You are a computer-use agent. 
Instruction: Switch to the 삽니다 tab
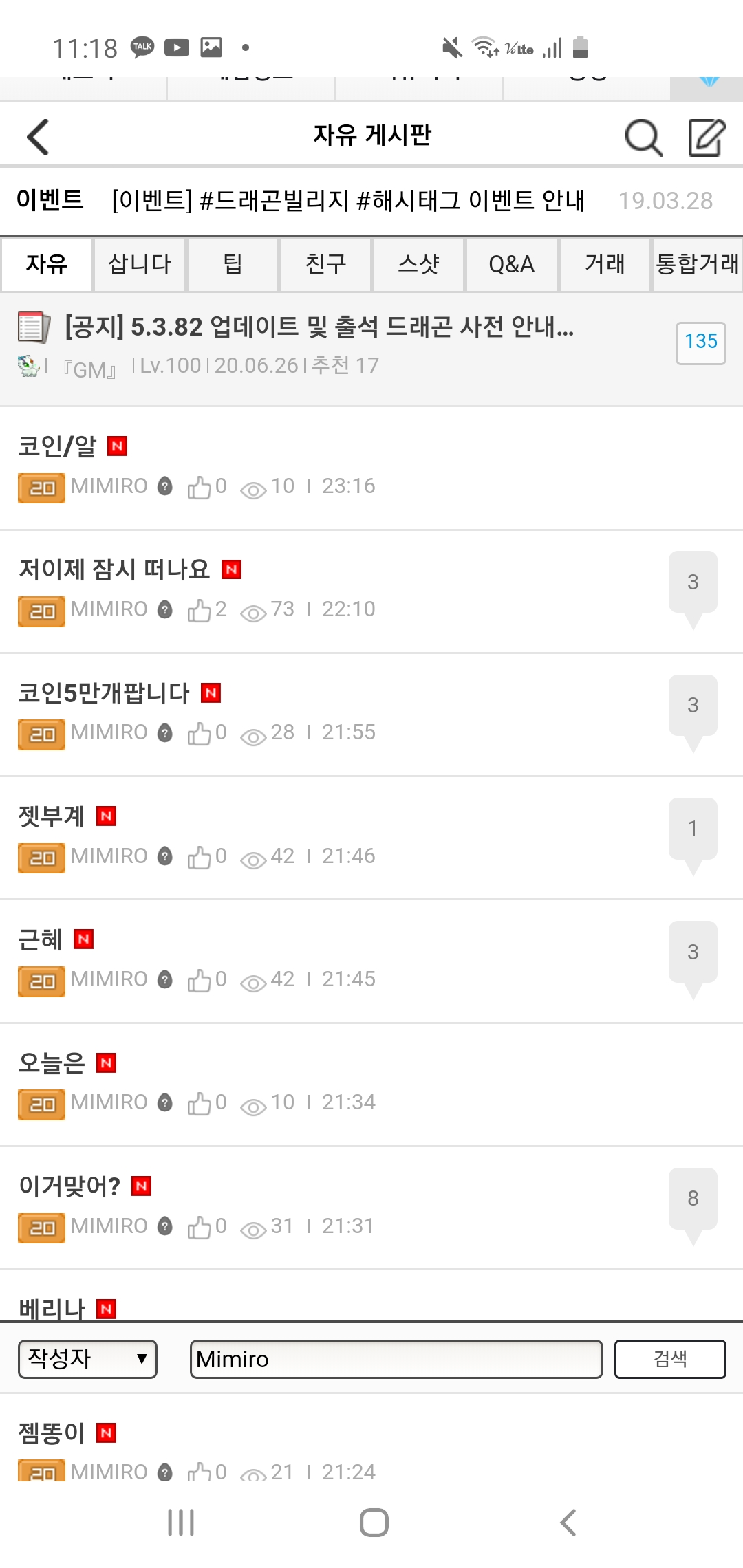pyautogui.click(x=140, y=264)
